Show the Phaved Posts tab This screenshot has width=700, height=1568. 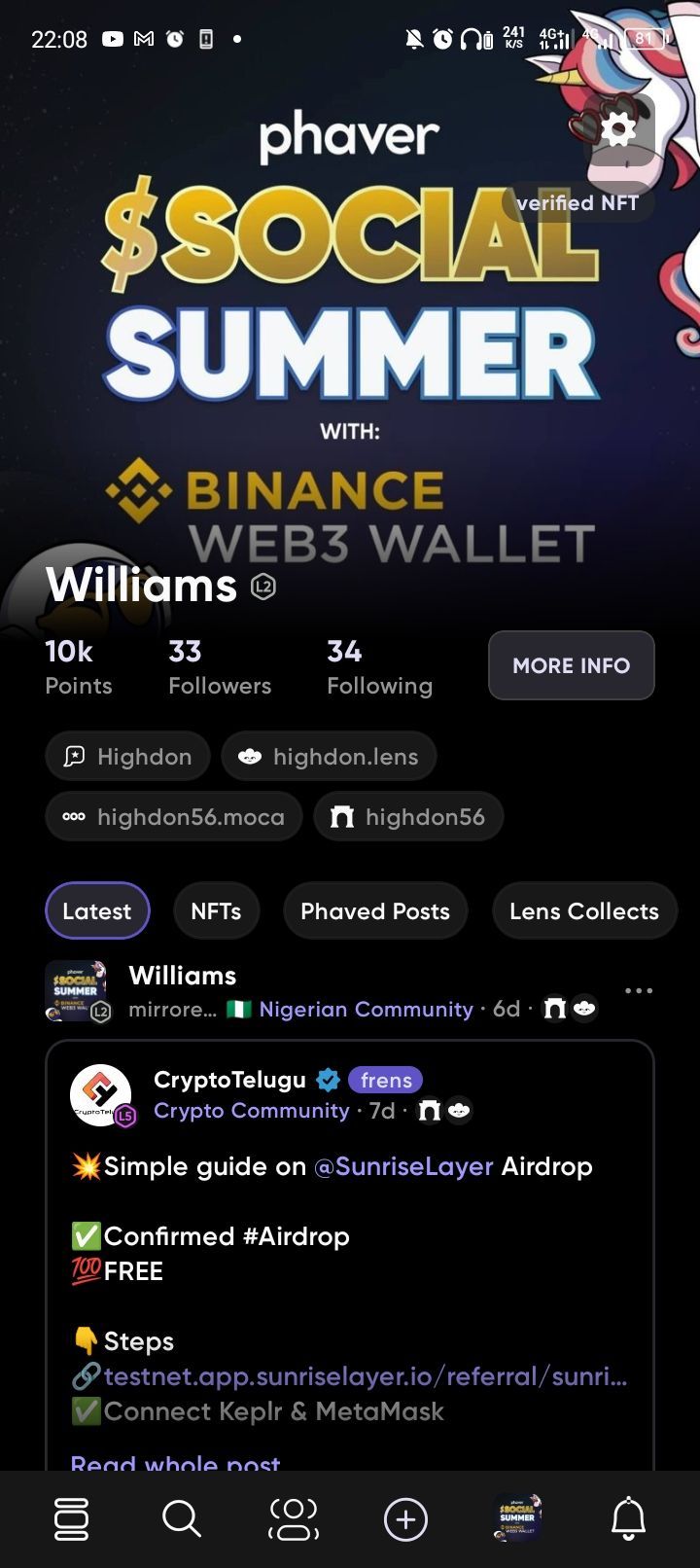(375, 910)
